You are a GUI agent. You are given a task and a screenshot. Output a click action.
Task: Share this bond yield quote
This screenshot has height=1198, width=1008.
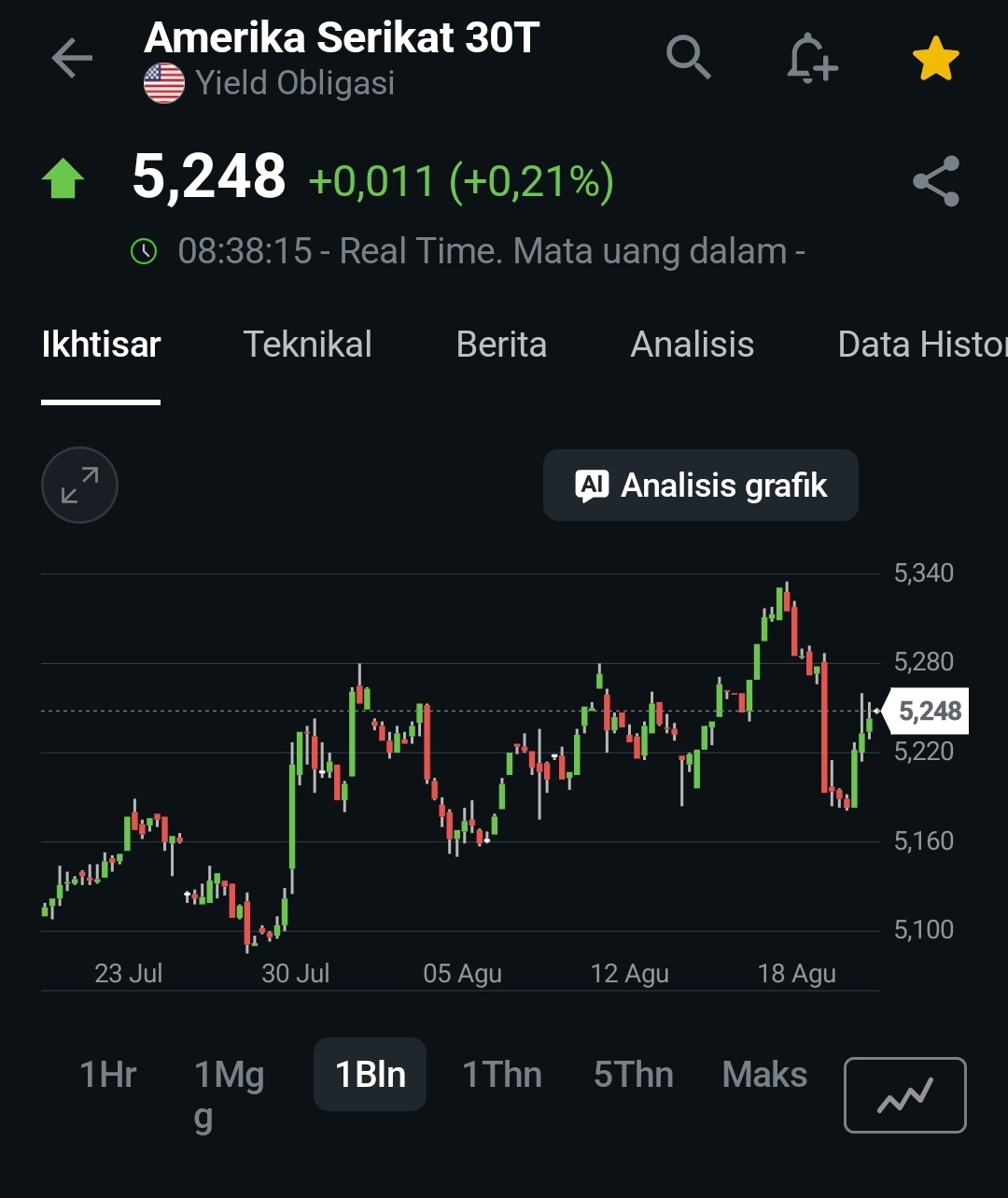coord(935,181)
